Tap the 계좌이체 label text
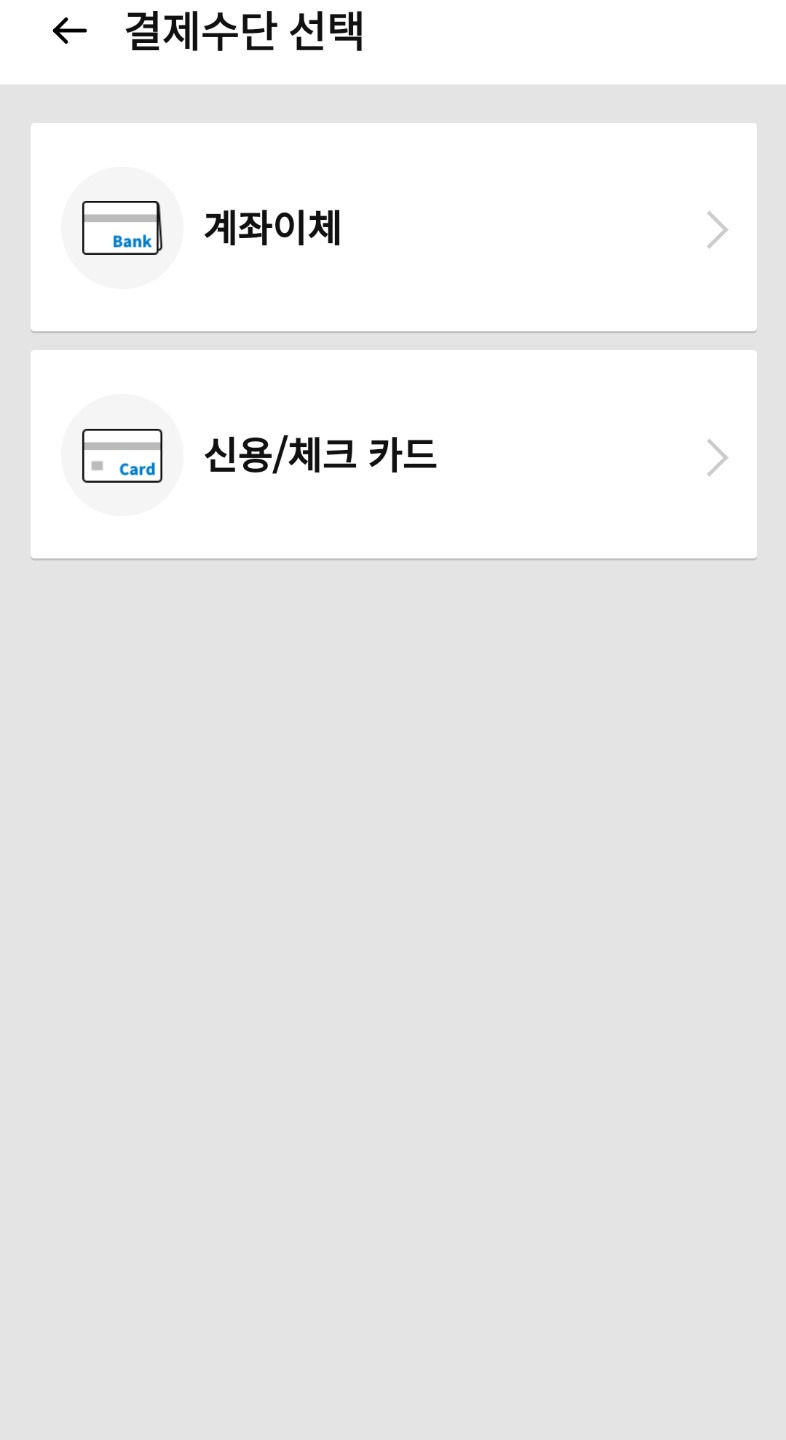 coord(272,228)
